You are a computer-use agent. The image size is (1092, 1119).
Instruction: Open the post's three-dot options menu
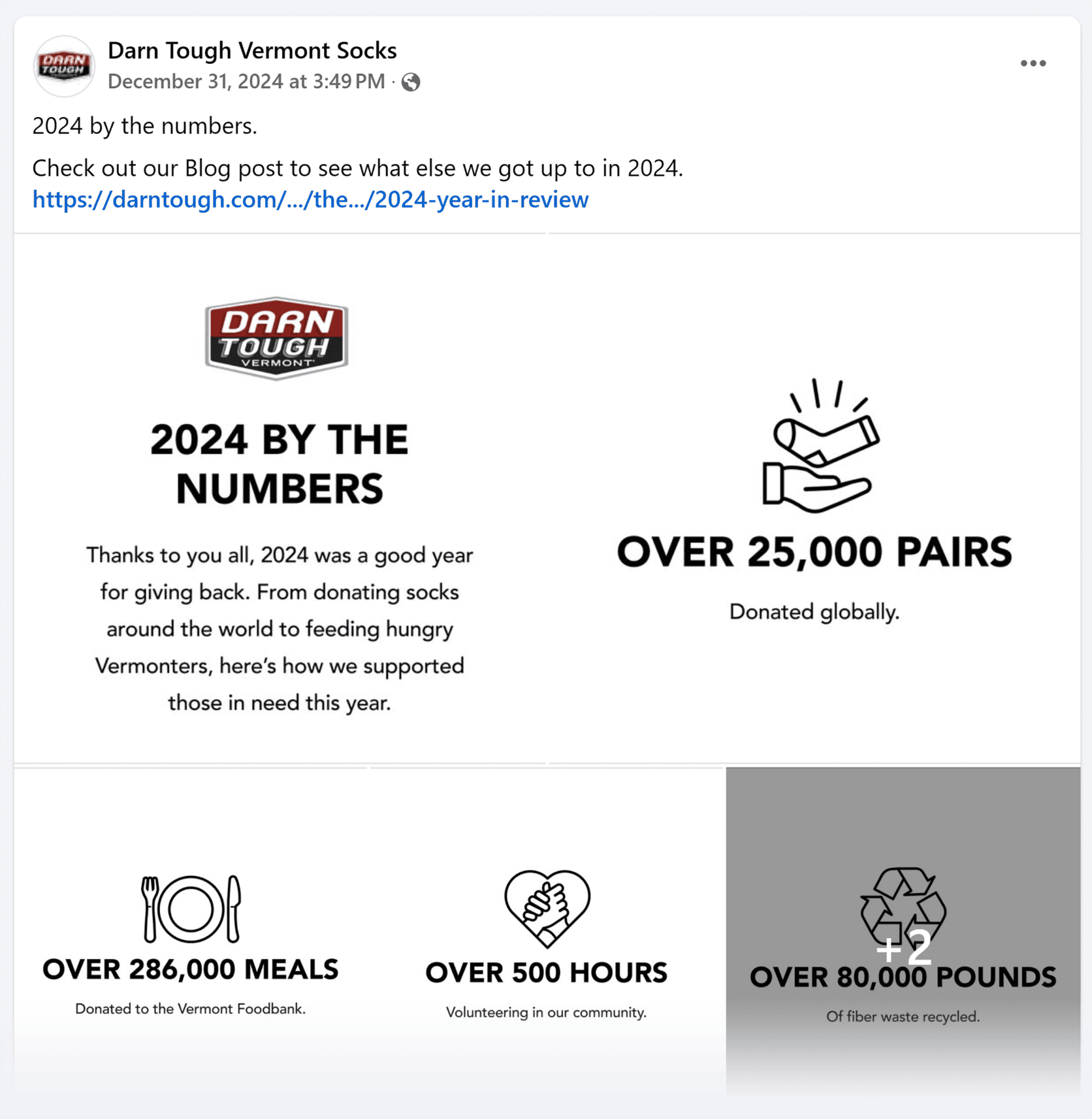coord(1032,63)
